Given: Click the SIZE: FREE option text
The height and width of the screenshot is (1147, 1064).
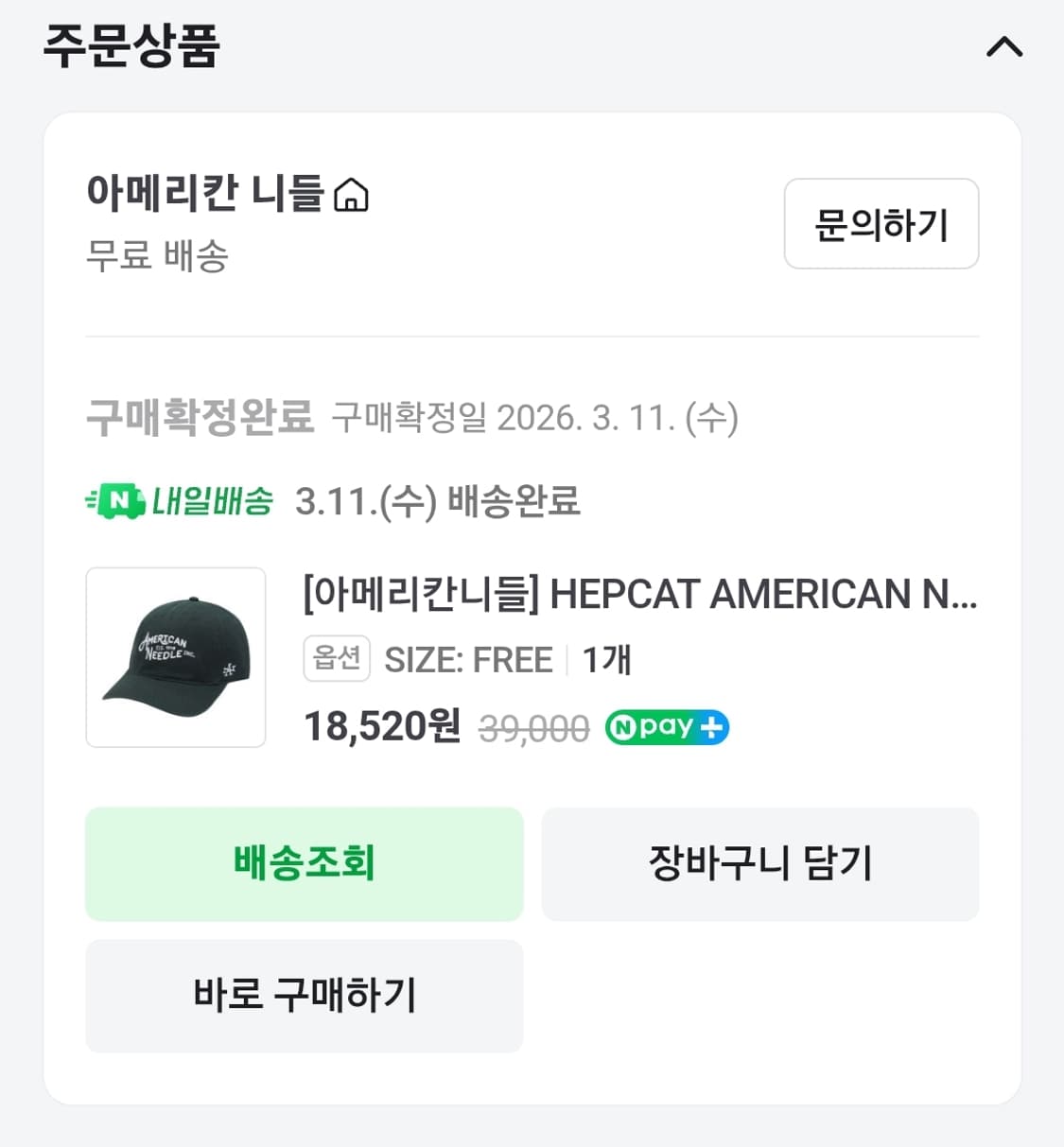Looking at the screenshot, I should point(470,659).
